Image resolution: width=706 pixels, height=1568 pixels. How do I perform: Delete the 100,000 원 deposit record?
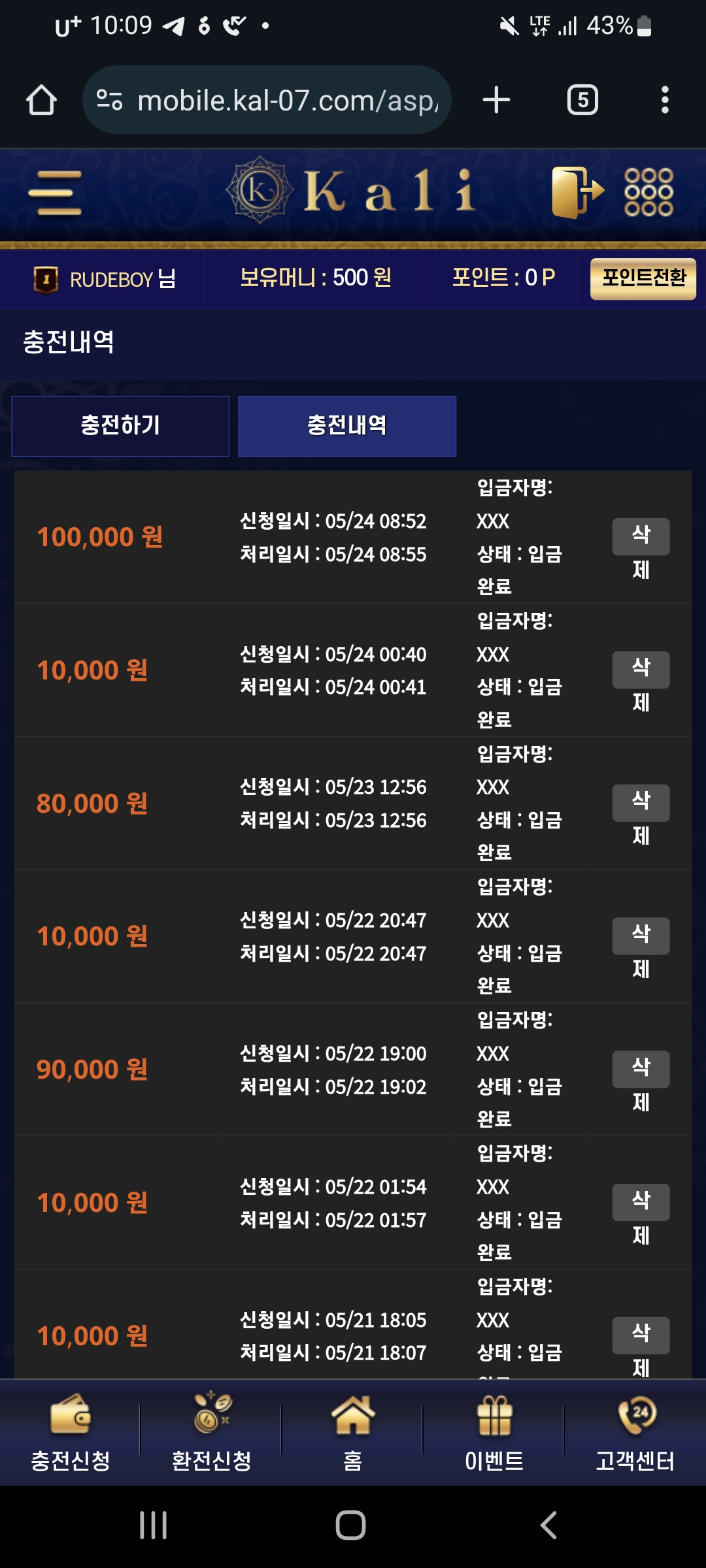tap(641, 537)
